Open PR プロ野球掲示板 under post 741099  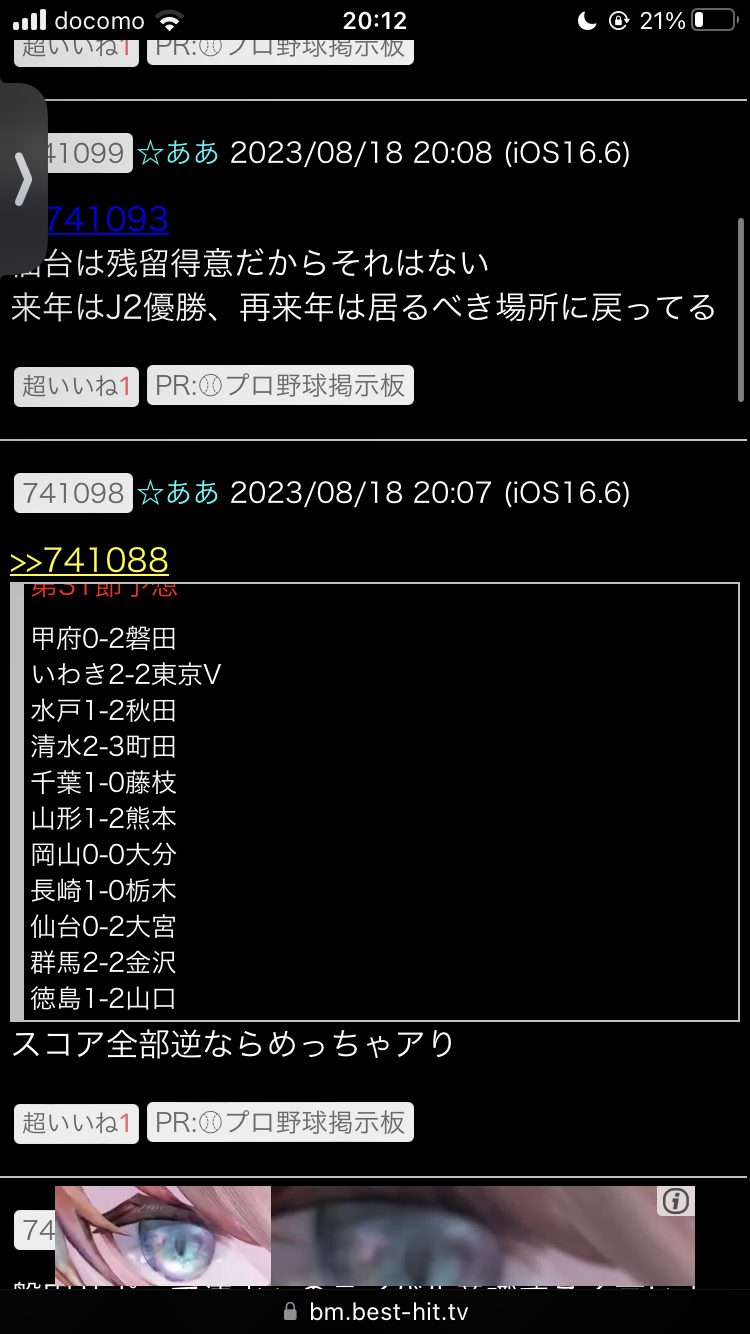click(280, 386)
